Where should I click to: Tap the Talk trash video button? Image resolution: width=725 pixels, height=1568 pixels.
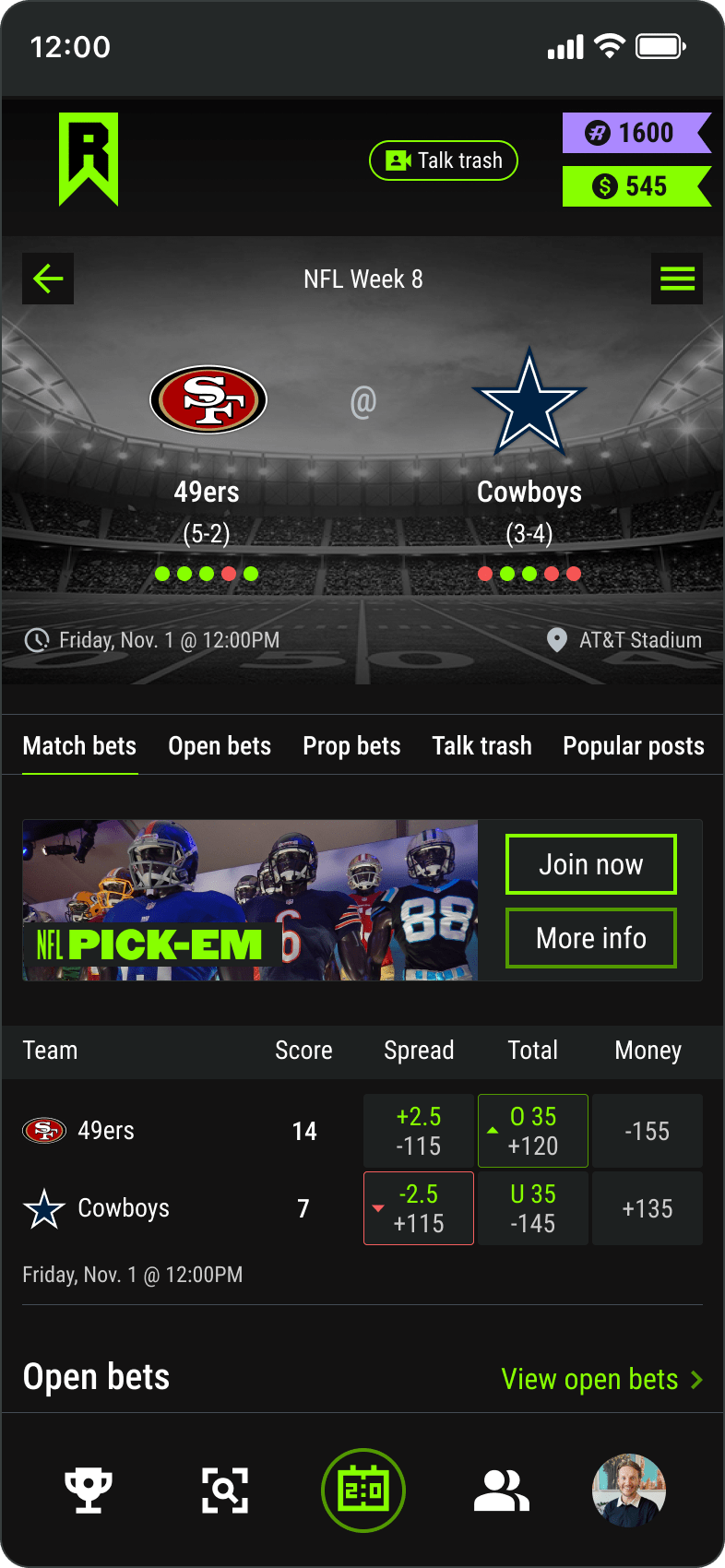[x=444, y=160]
